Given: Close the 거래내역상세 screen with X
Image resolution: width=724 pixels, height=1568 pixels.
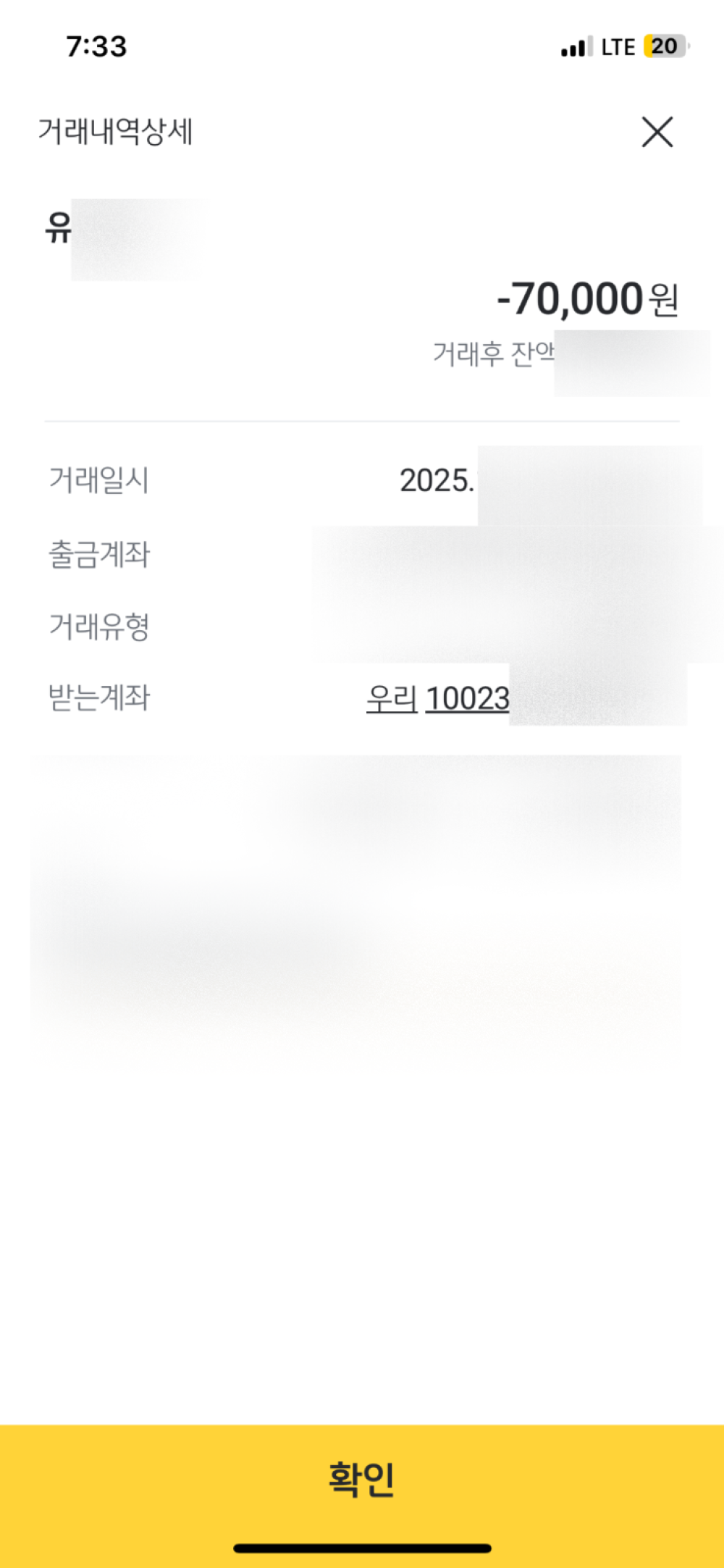Looking at the screenshot, I should pos(657,132).
